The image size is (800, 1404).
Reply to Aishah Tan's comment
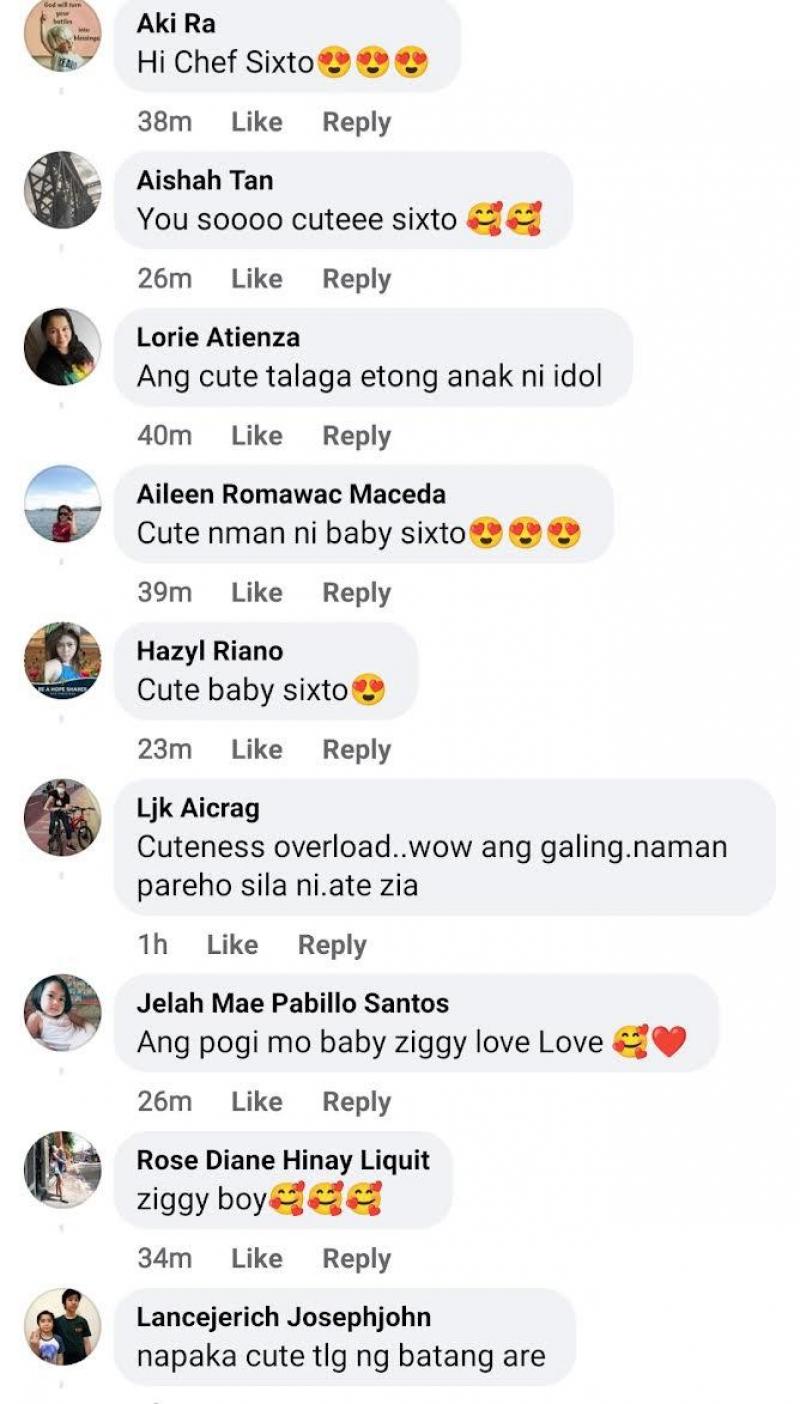[356, 279]
